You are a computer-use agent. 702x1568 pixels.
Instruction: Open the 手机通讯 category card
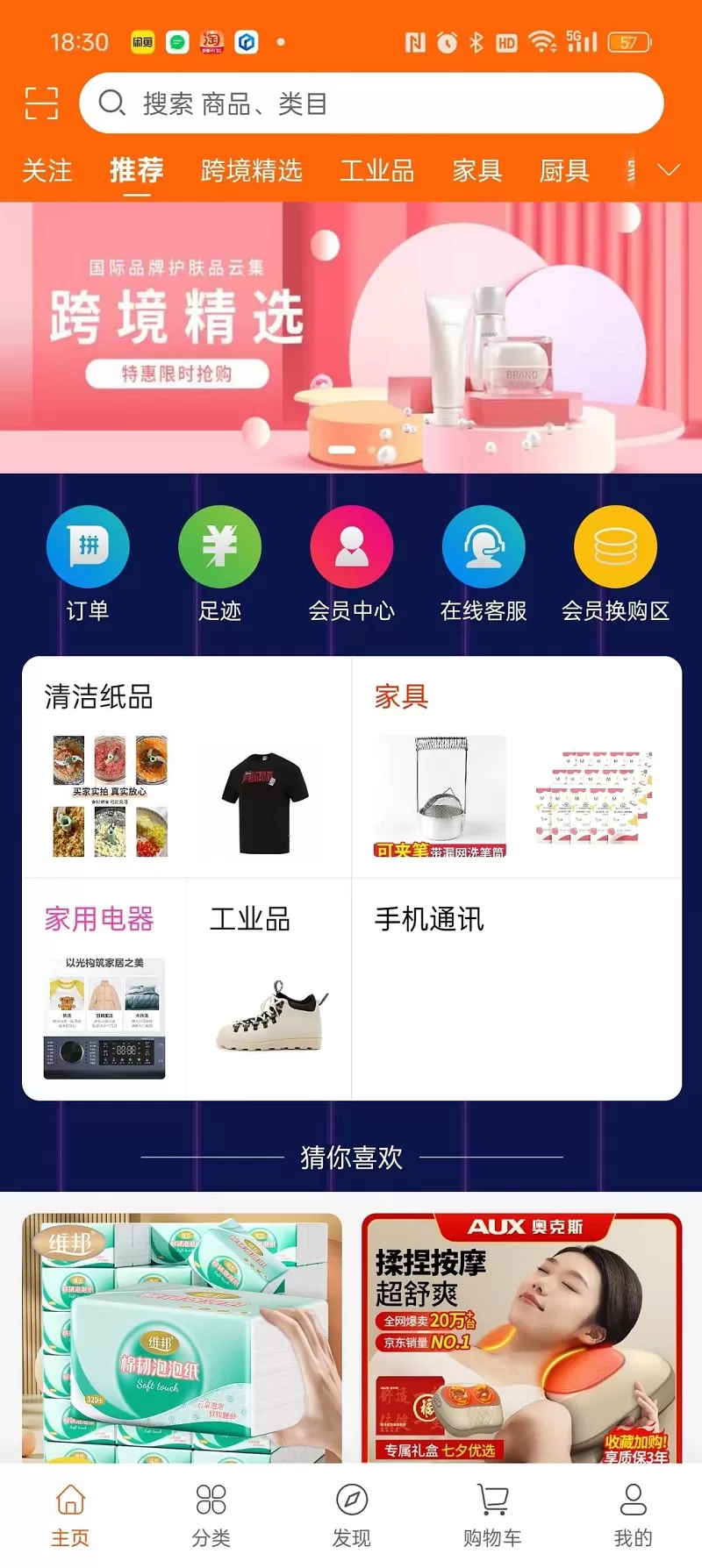click(516, 989)
